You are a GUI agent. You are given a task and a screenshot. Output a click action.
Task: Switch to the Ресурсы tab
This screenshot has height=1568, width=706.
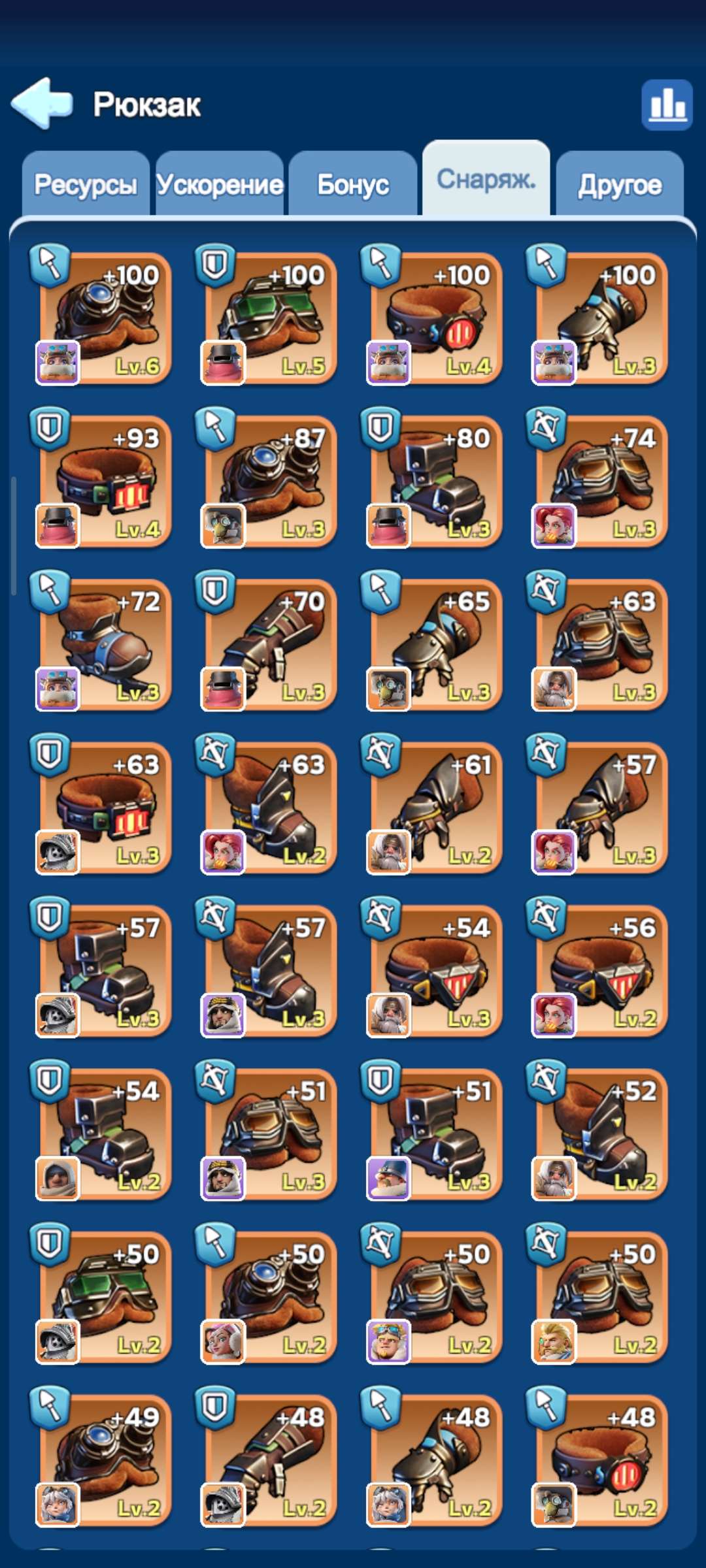(x=86, y=184)
